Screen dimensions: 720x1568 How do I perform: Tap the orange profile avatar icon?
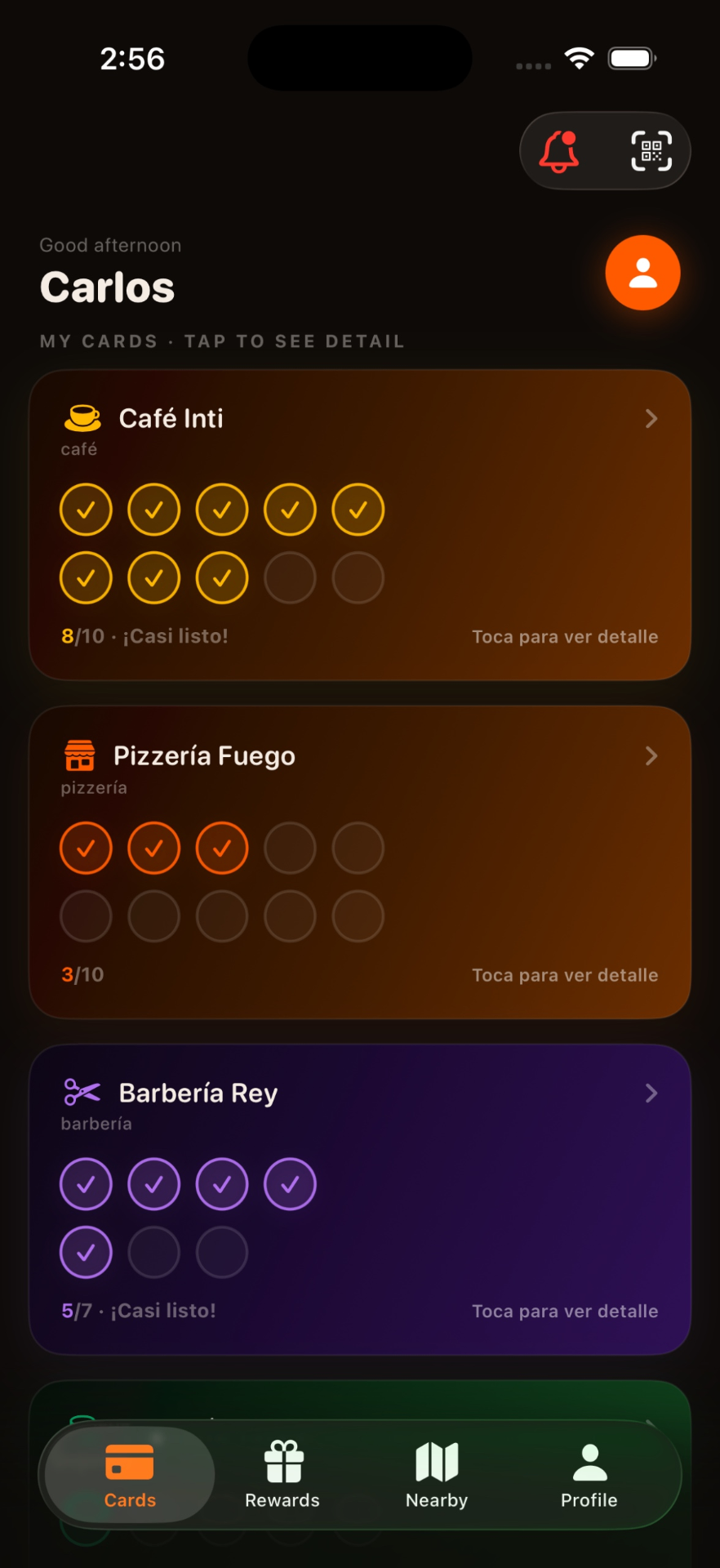642,273
